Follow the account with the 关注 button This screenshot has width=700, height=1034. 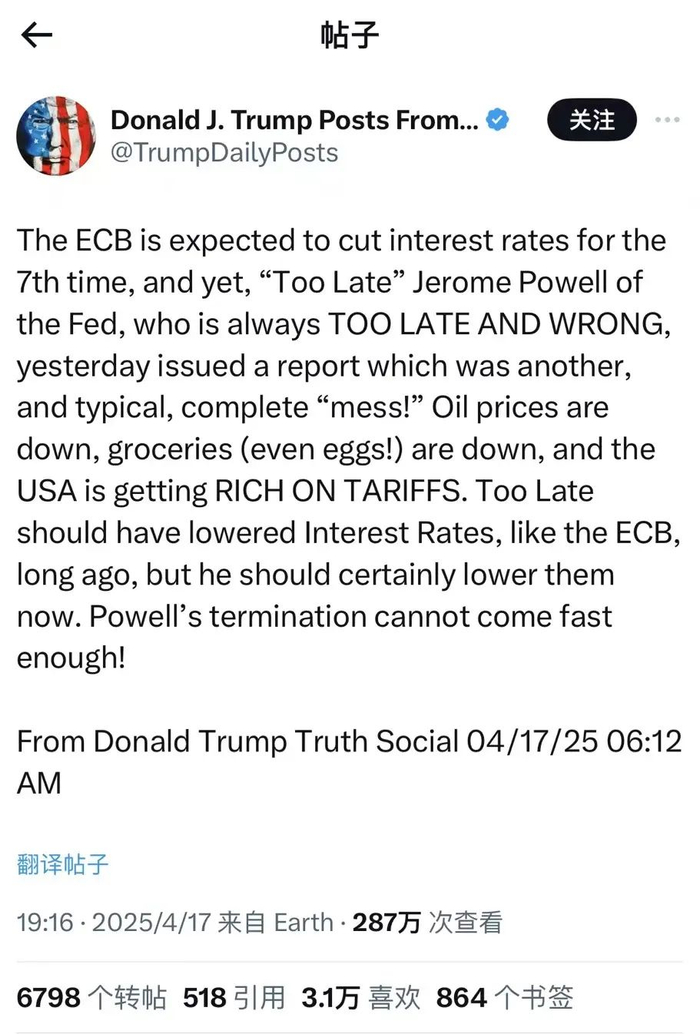(x=591, y=120)
